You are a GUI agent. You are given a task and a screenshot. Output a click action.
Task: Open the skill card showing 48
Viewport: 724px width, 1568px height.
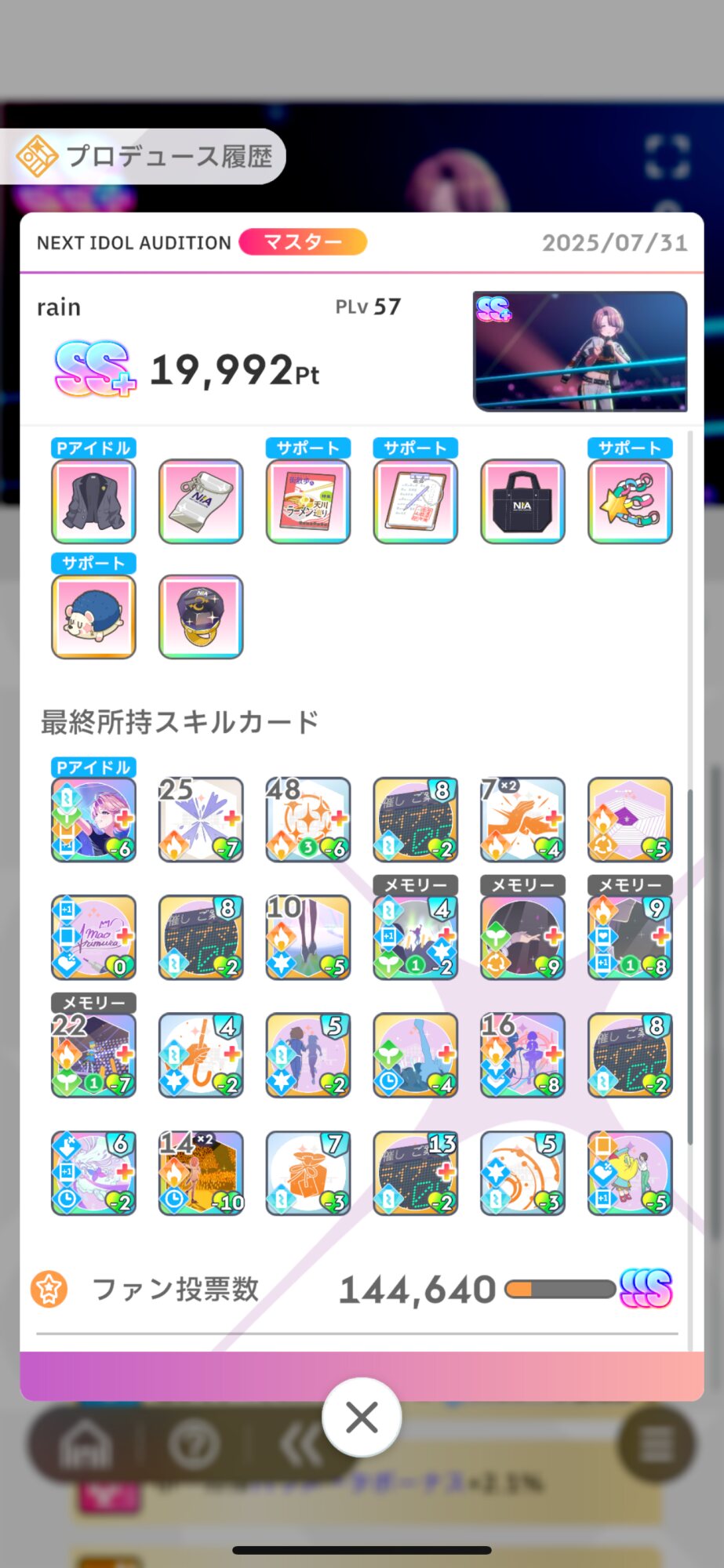click(x=308, y=820)
